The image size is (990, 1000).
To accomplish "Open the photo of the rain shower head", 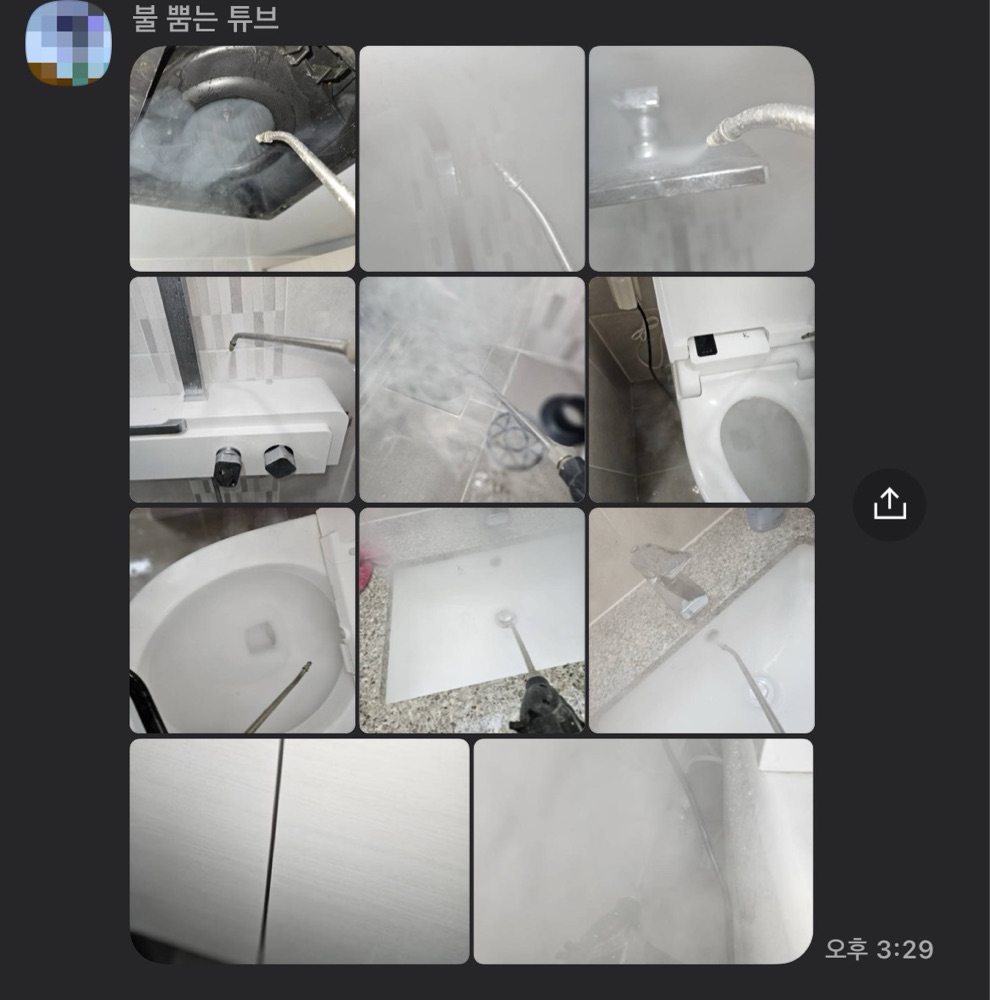I will [702, 159].
